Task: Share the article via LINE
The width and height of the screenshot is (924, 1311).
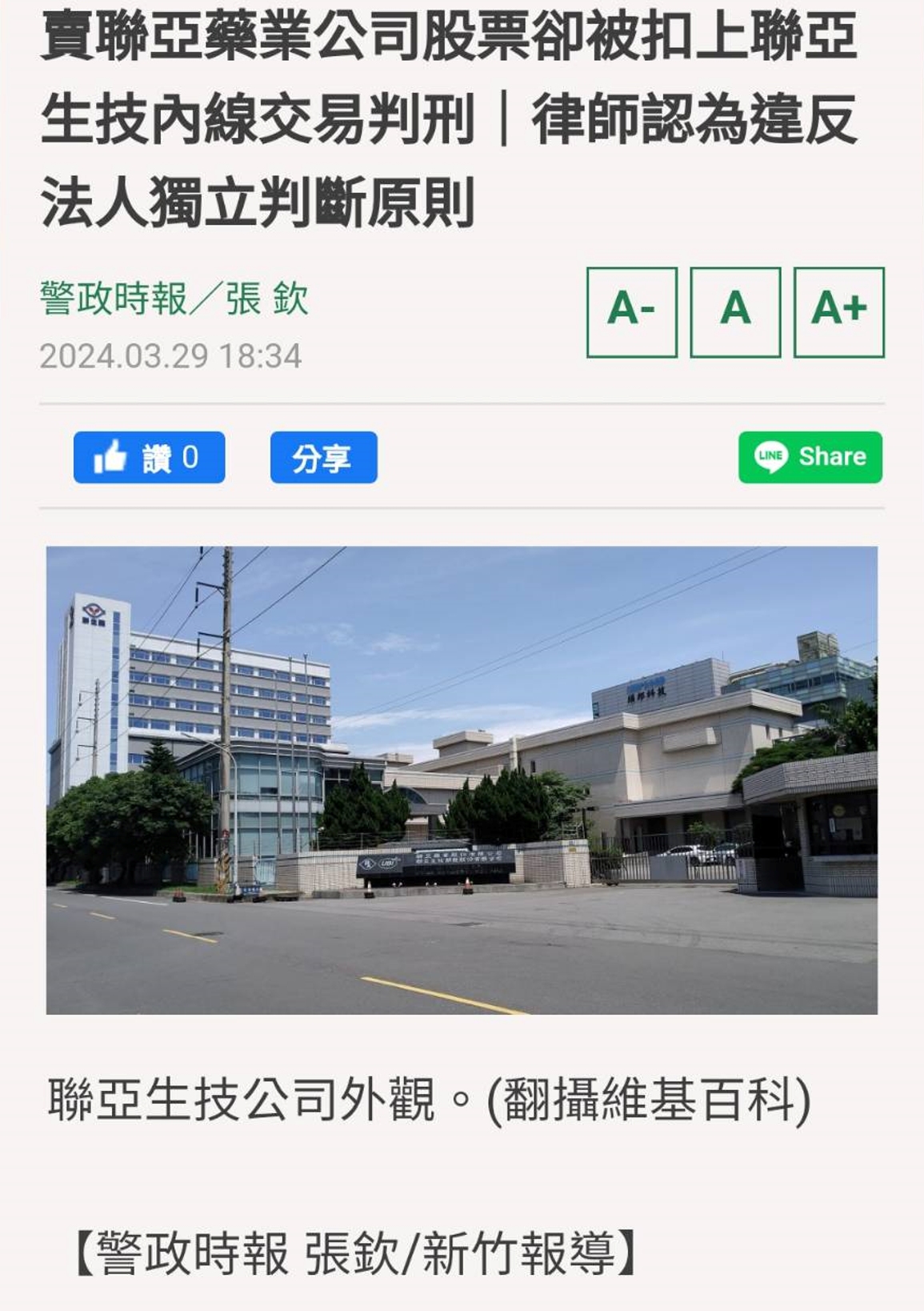Action: (810, 457)
